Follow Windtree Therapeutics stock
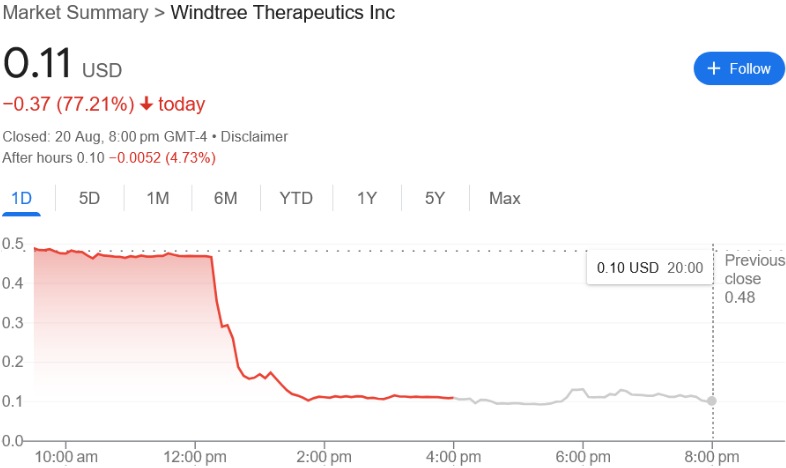 (x=739, y=69)
